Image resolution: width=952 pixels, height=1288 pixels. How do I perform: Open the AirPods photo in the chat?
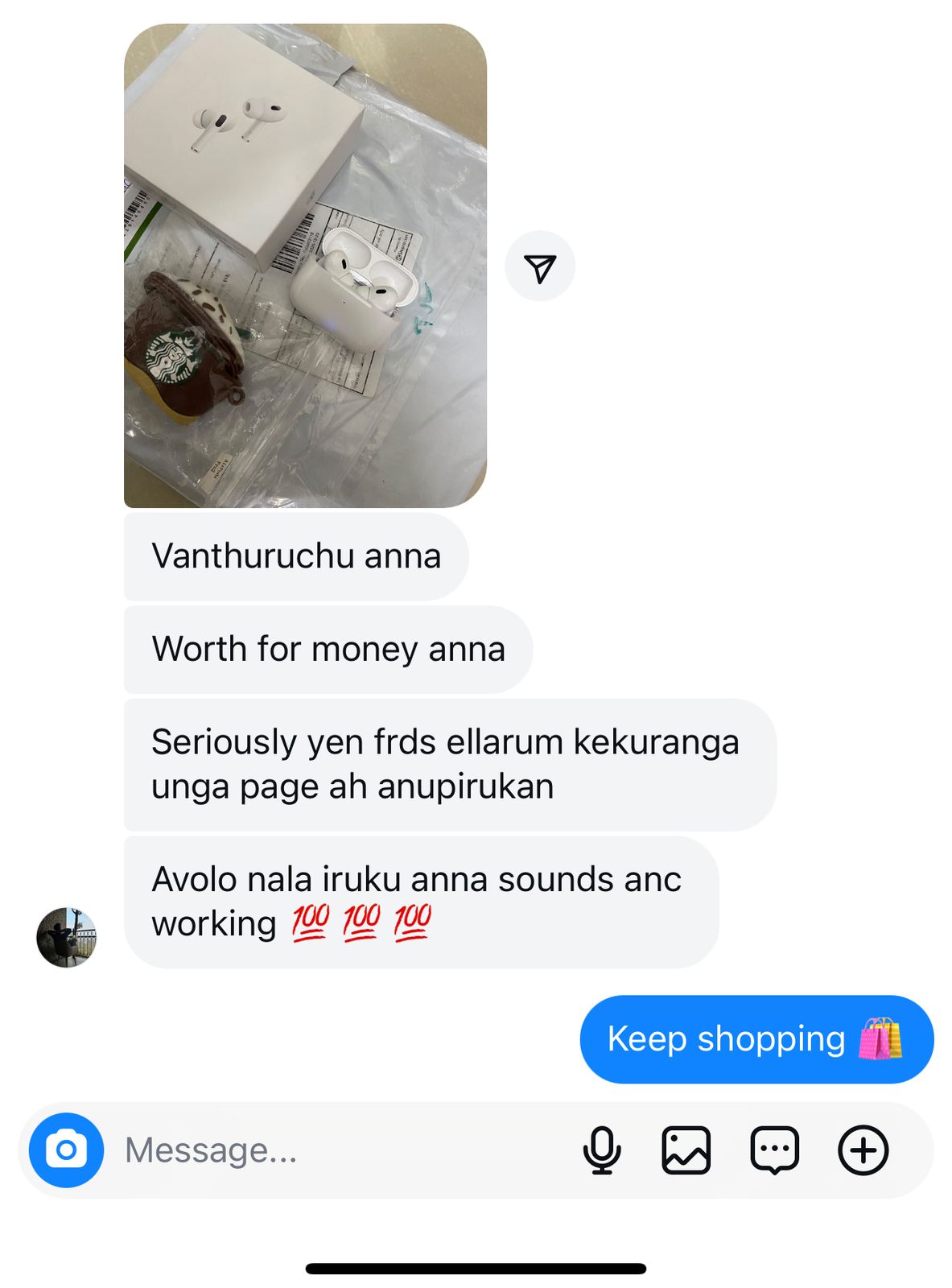coord(305,266)
